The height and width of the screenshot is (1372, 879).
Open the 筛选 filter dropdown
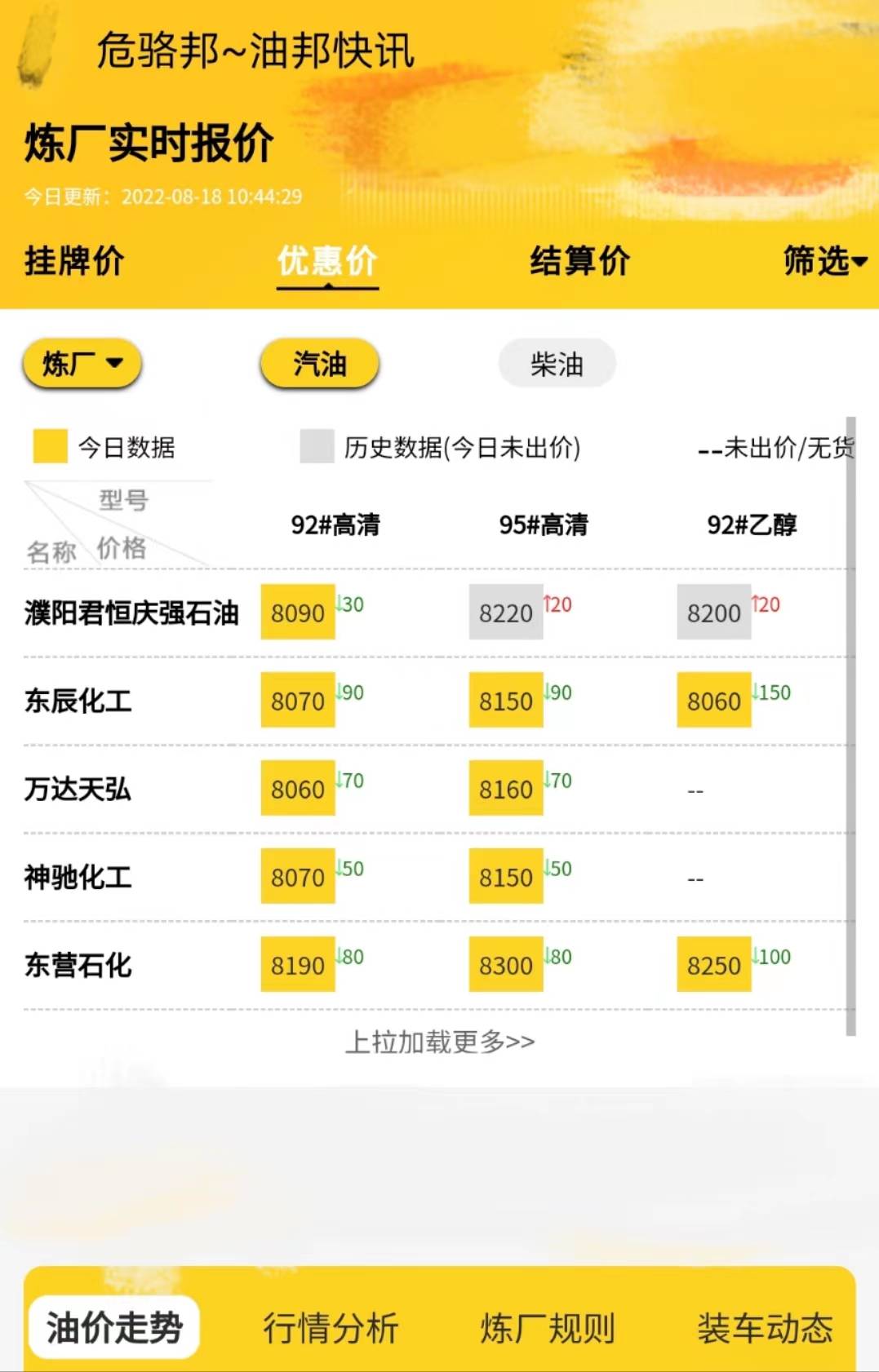coord(823,261)
